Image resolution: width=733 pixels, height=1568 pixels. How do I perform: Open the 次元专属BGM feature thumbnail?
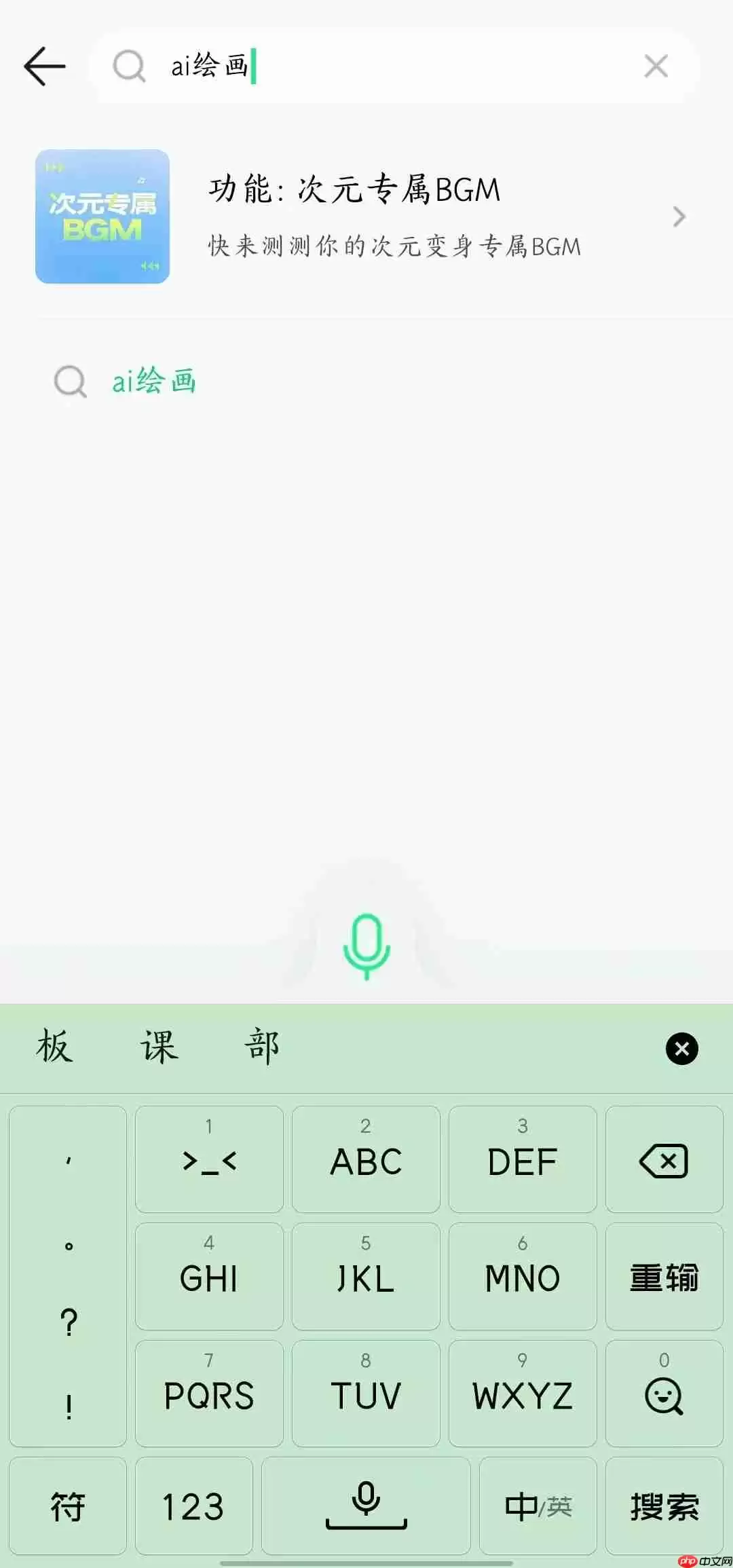click(x=102, y=216)
